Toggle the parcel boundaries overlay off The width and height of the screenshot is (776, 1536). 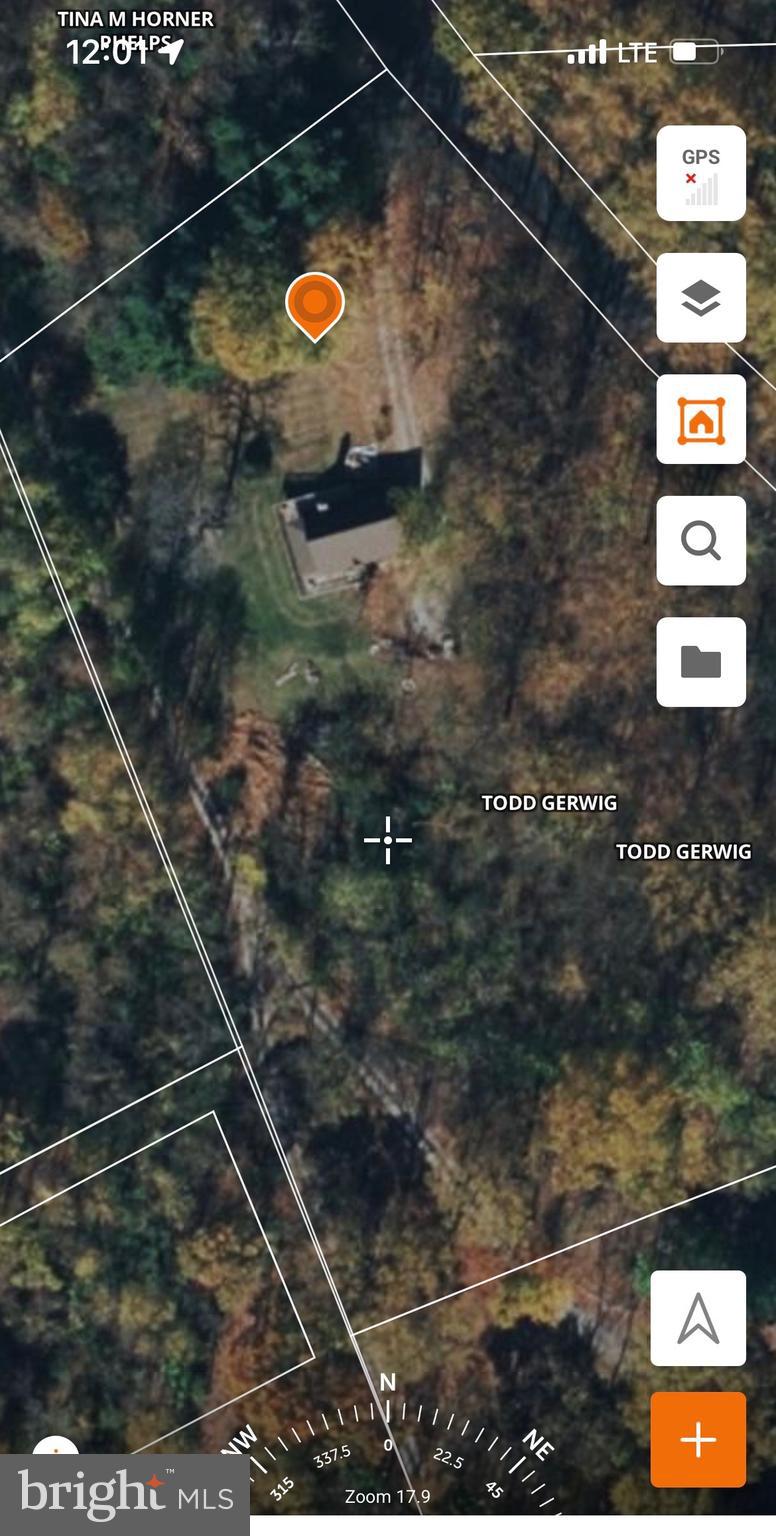tap(700, 419)
